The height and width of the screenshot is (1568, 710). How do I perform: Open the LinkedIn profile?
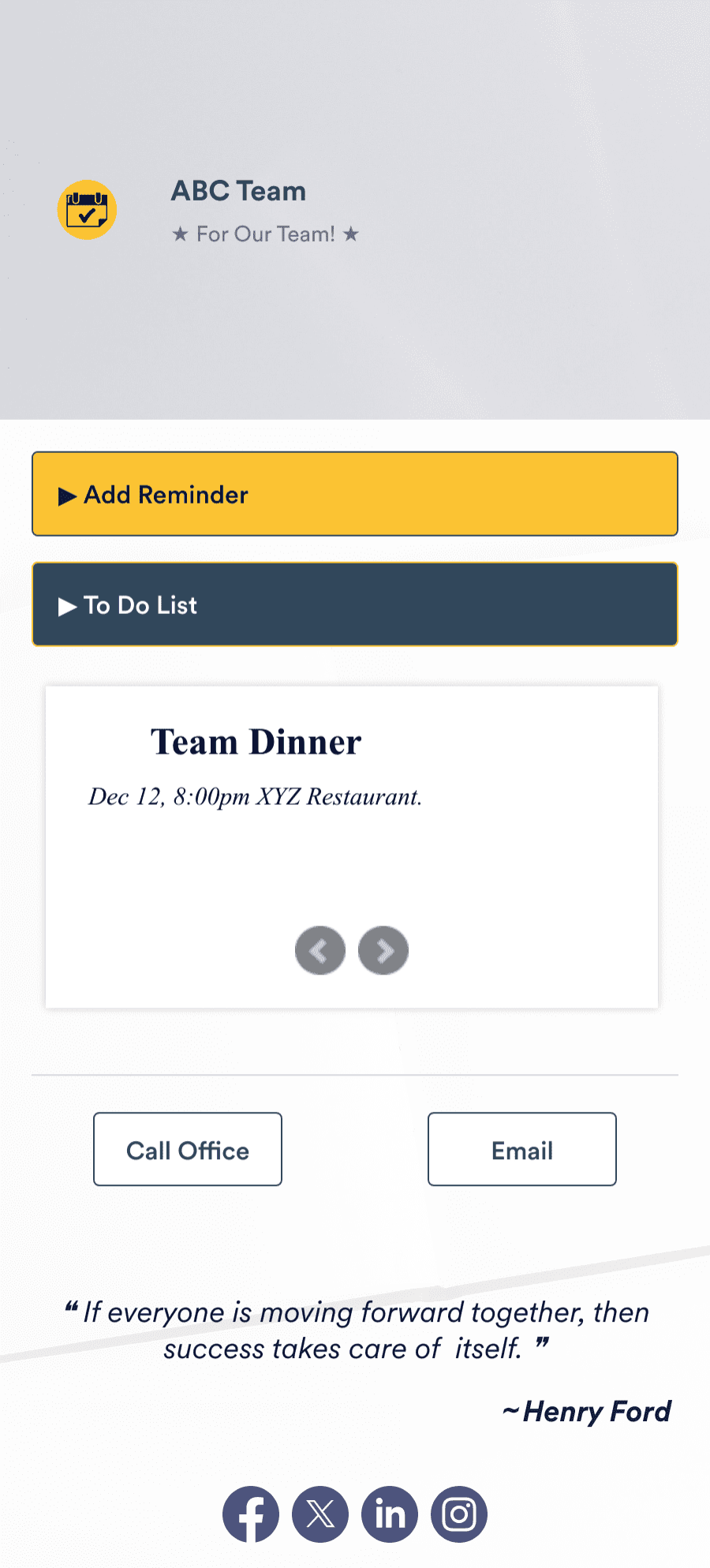click(390, 1514)
